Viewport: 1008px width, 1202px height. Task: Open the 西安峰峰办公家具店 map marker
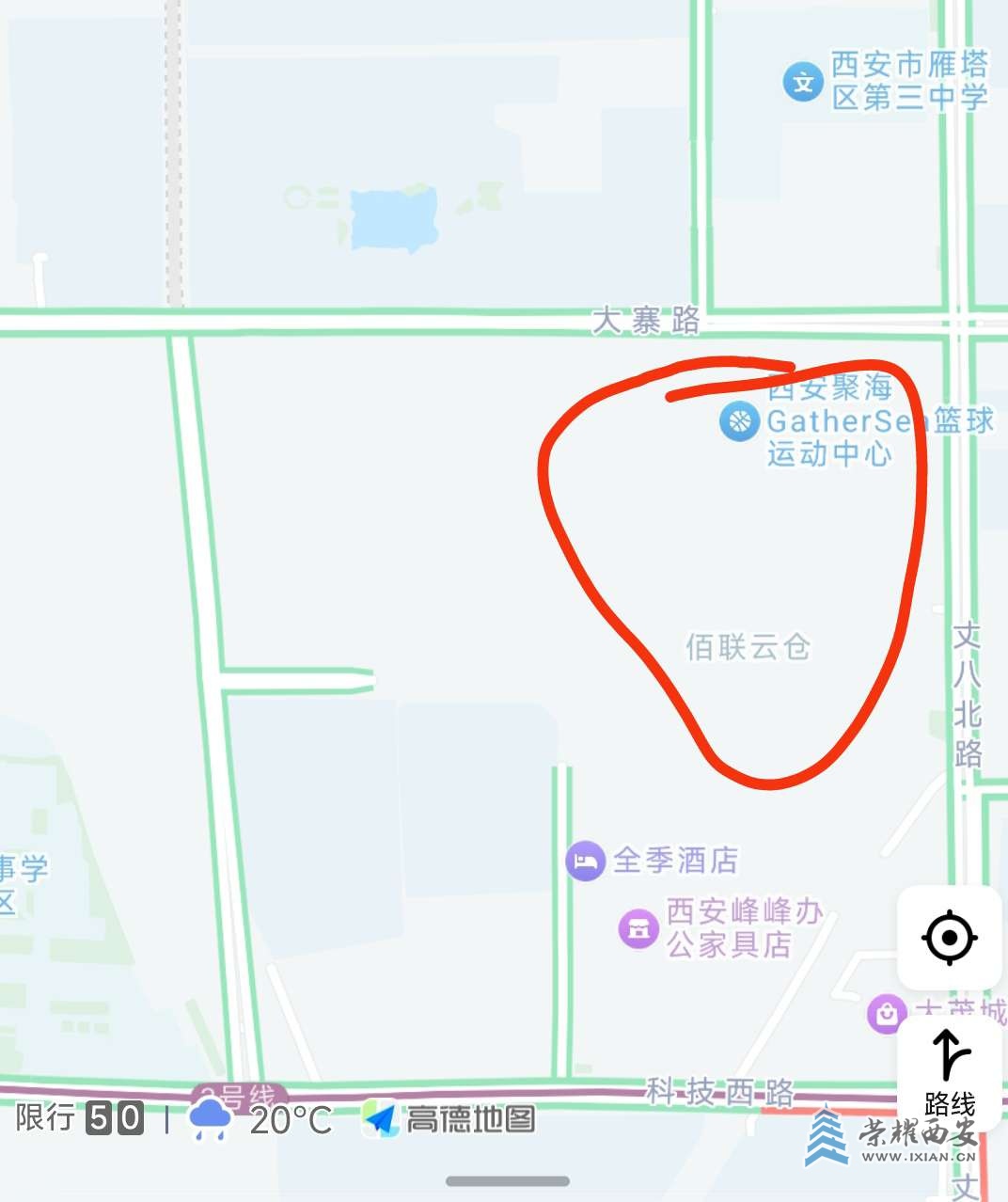click(638, 928)
